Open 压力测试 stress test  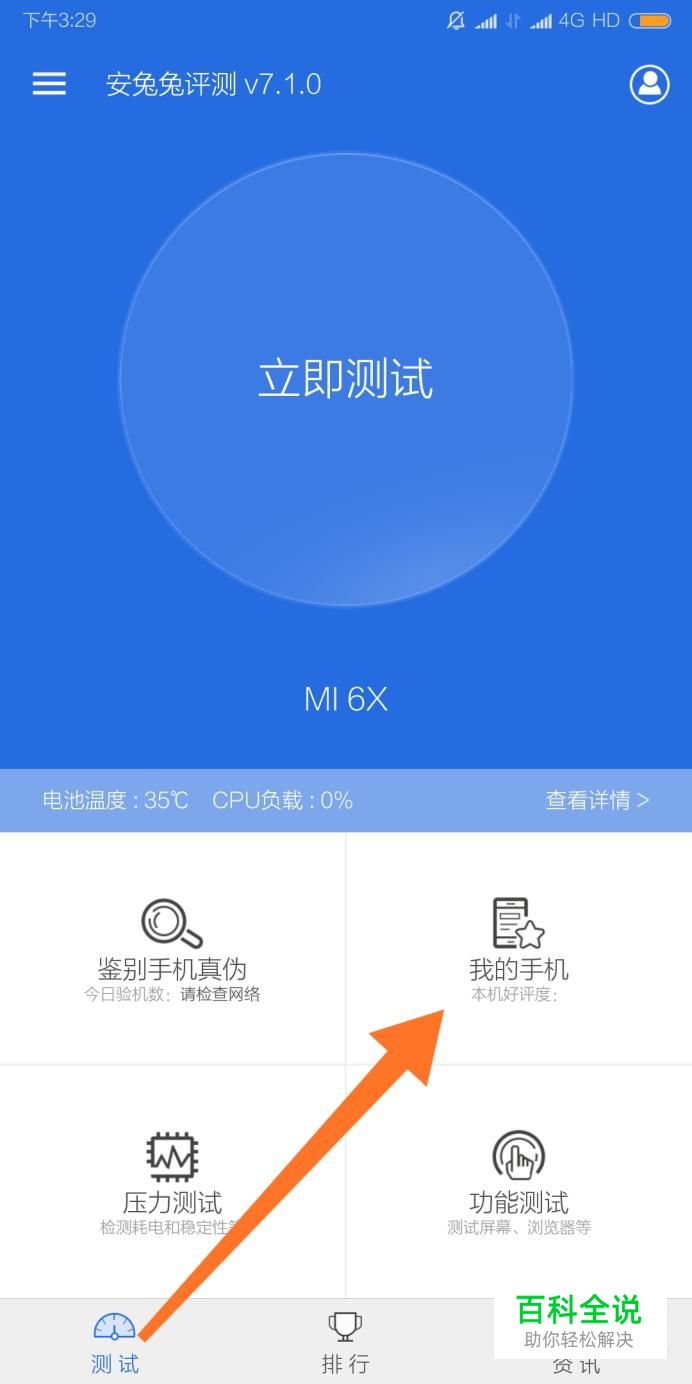point(172,1180)
